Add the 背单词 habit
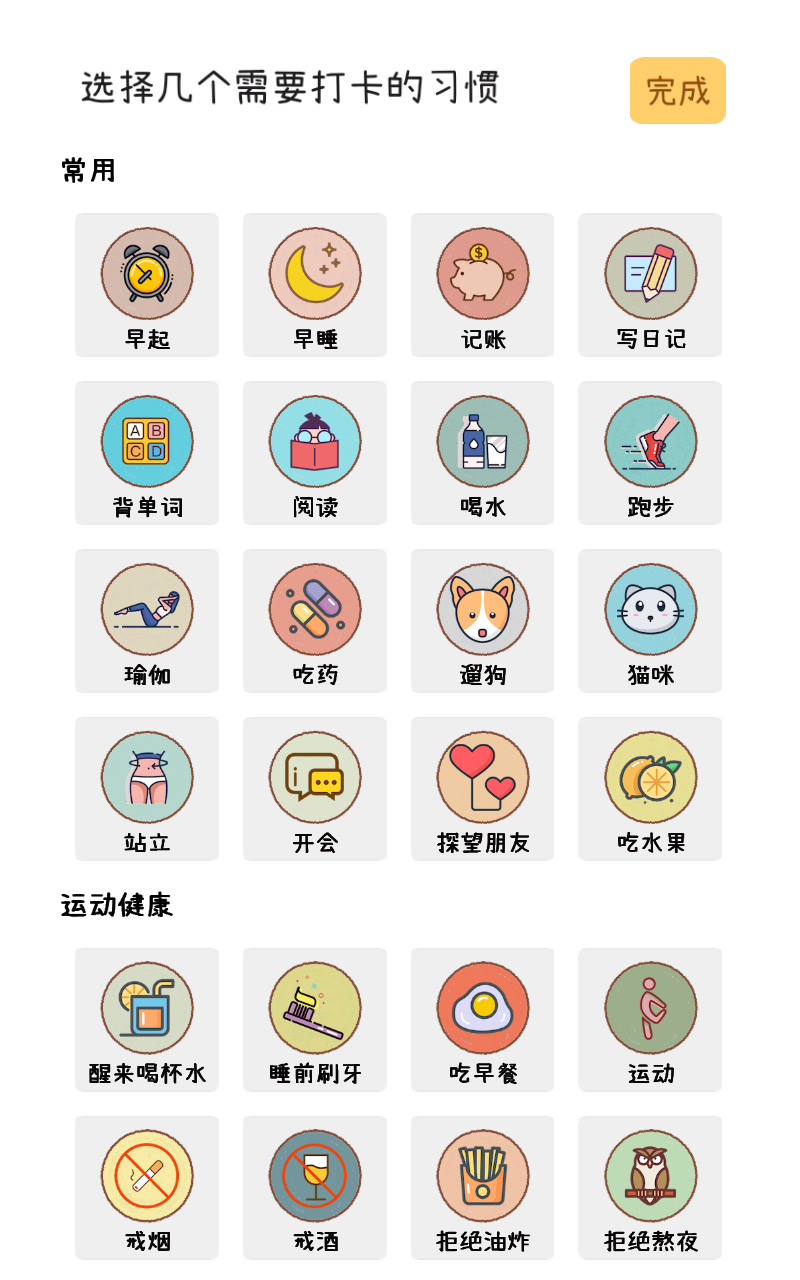Viewport: 800px width, 1280px height. pos(147,452)
